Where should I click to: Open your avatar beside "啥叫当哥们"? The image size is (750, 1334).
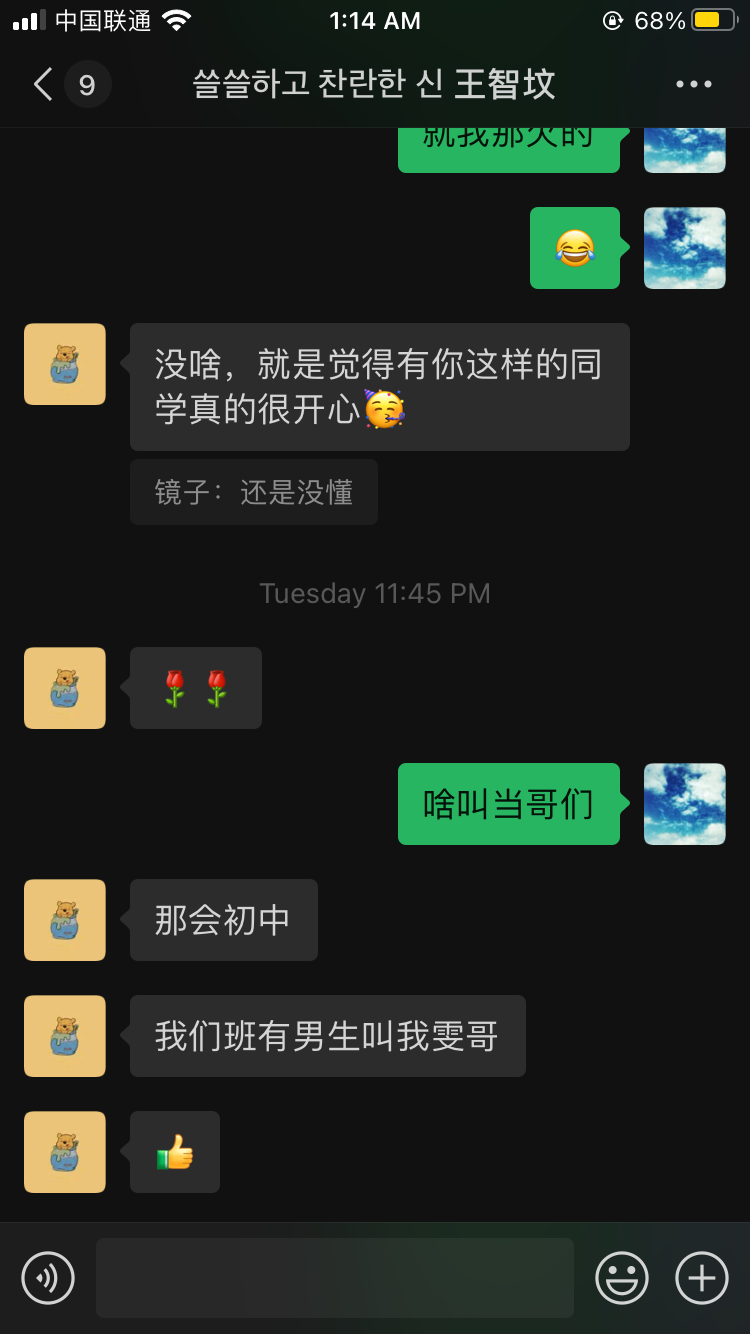pos(685,804)
